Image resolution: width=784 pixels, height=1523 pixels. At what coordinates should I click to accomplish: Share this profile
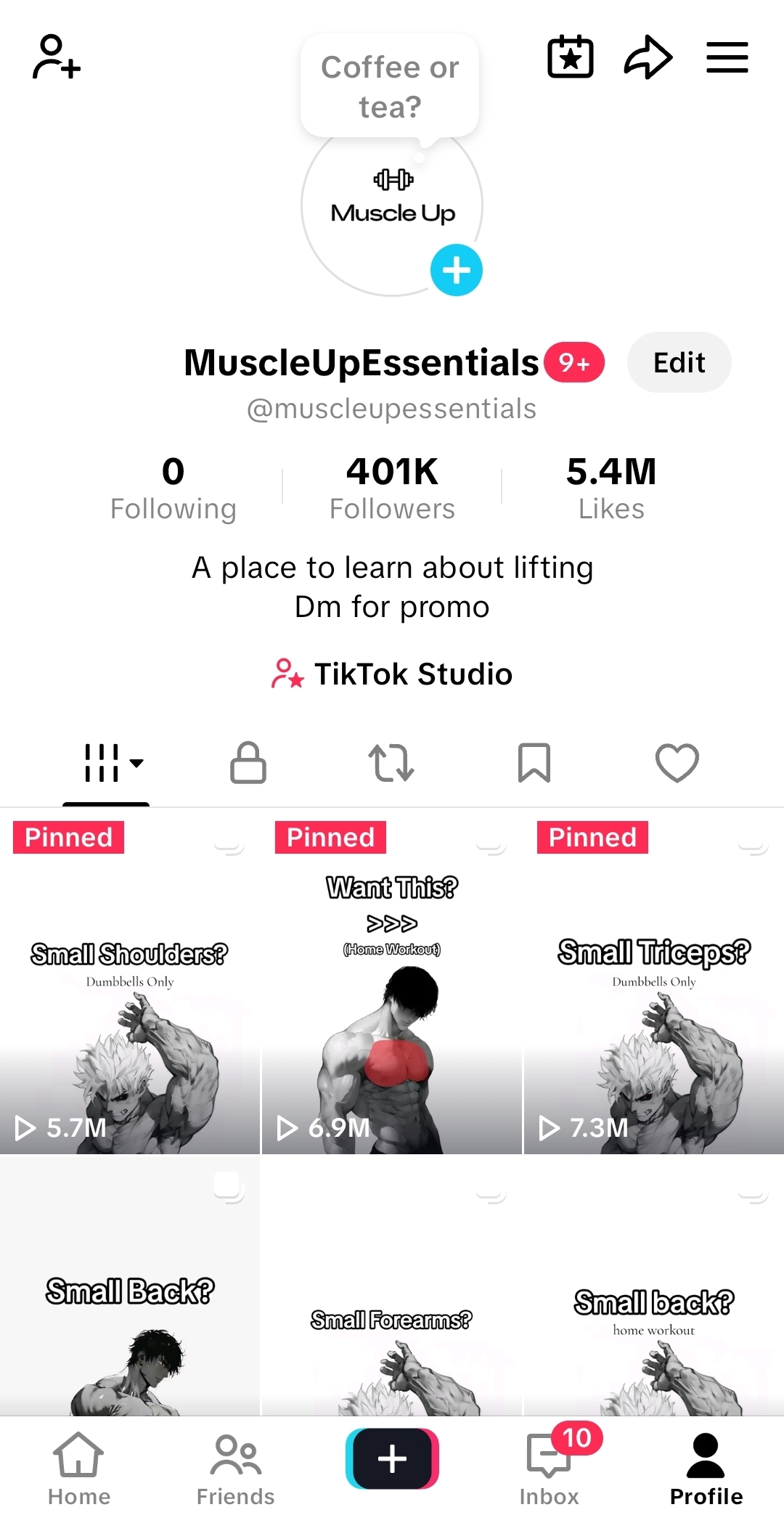click(x=648, y=57)
